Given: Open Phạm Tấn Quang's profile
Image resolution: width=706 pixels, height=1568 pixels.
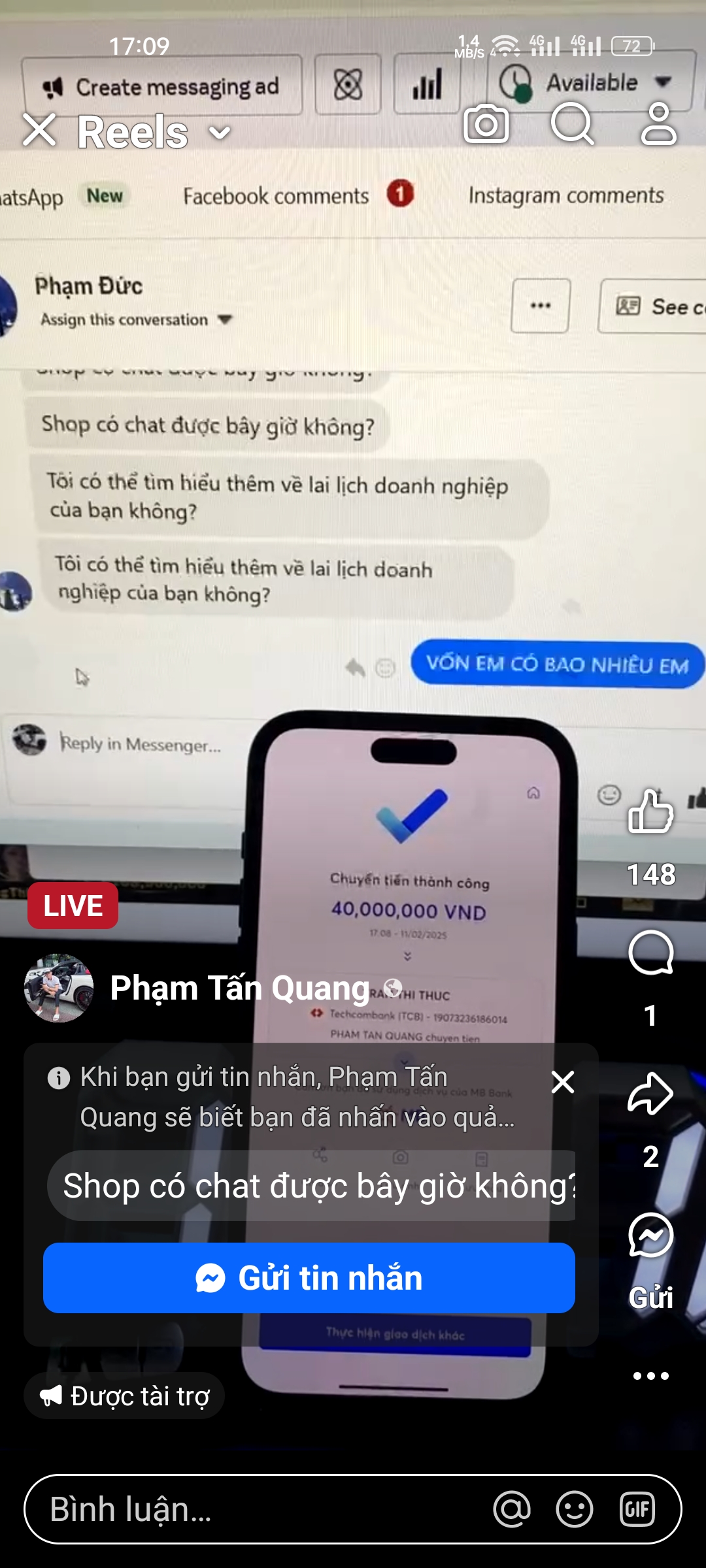Looking at the screenshot, I should point(239,988).
